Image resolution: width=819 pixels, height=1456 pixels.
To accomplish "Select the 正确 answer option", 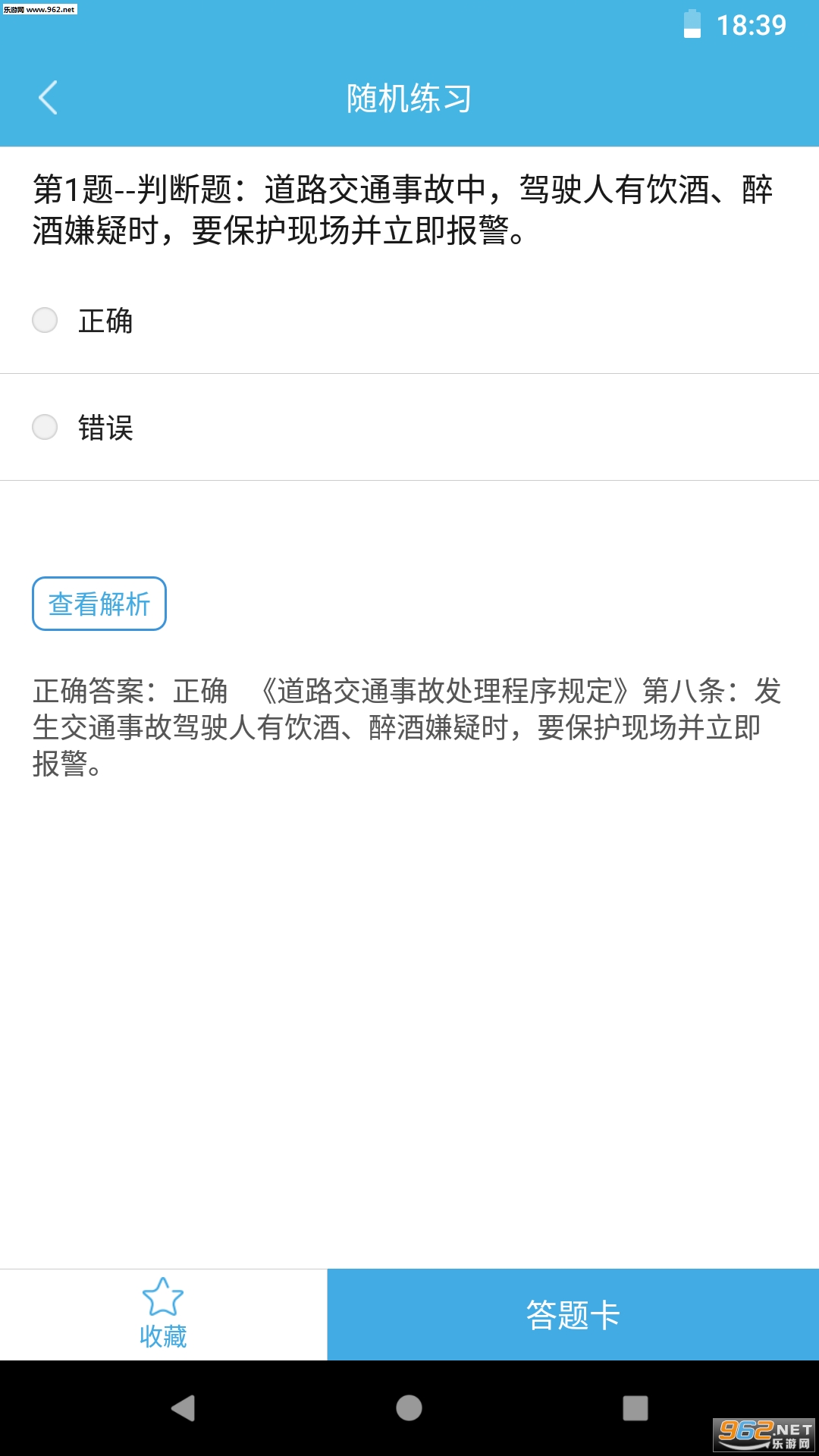I will 409,321.
